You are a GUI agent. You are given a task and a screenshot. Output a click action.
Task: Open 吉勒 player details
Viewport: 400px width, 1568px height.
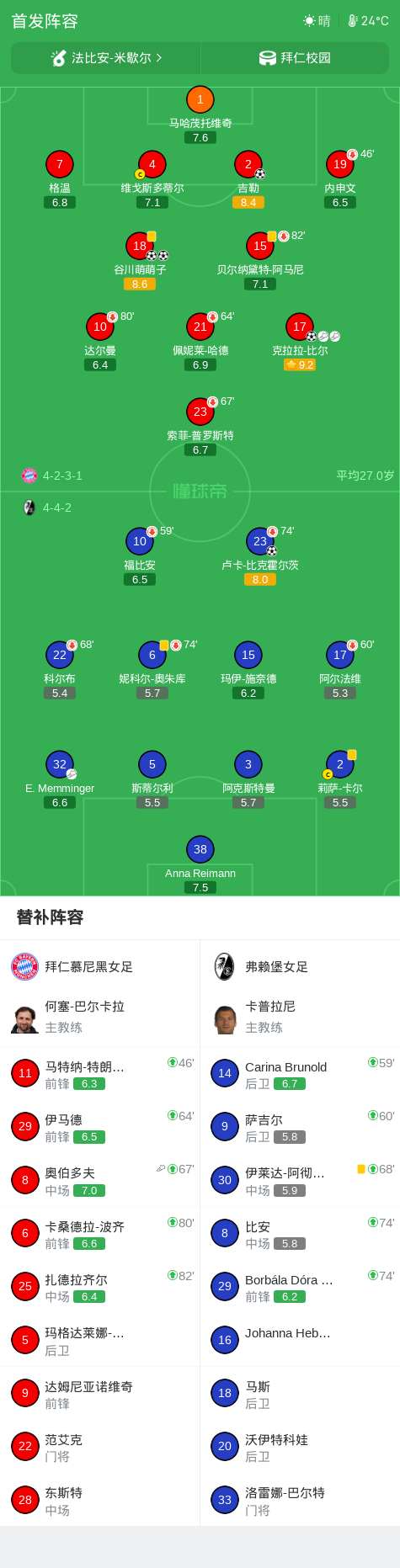(248, 179)
